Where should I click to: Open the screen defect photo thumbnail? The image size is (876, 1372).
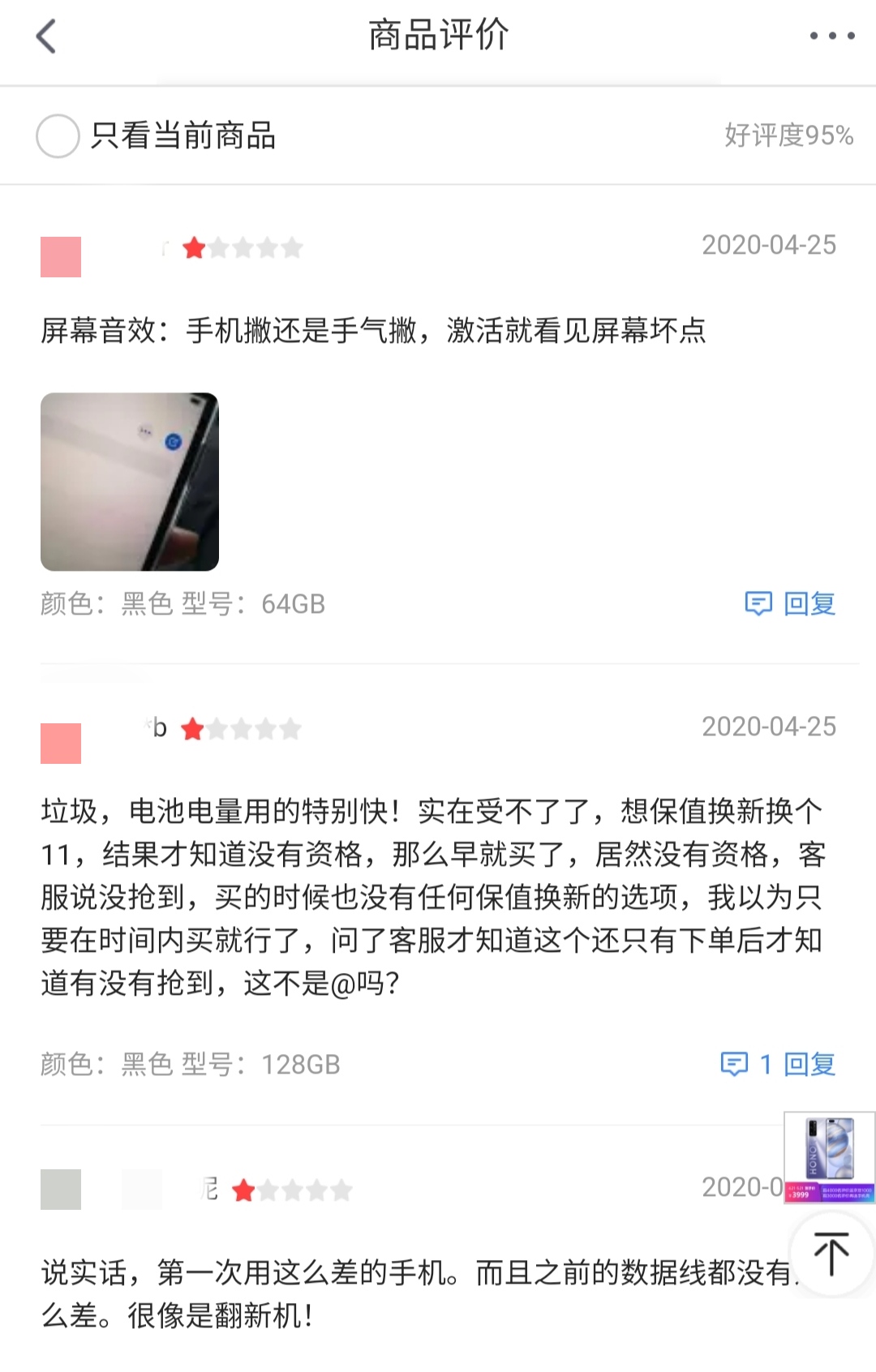(x=130, y=480)
